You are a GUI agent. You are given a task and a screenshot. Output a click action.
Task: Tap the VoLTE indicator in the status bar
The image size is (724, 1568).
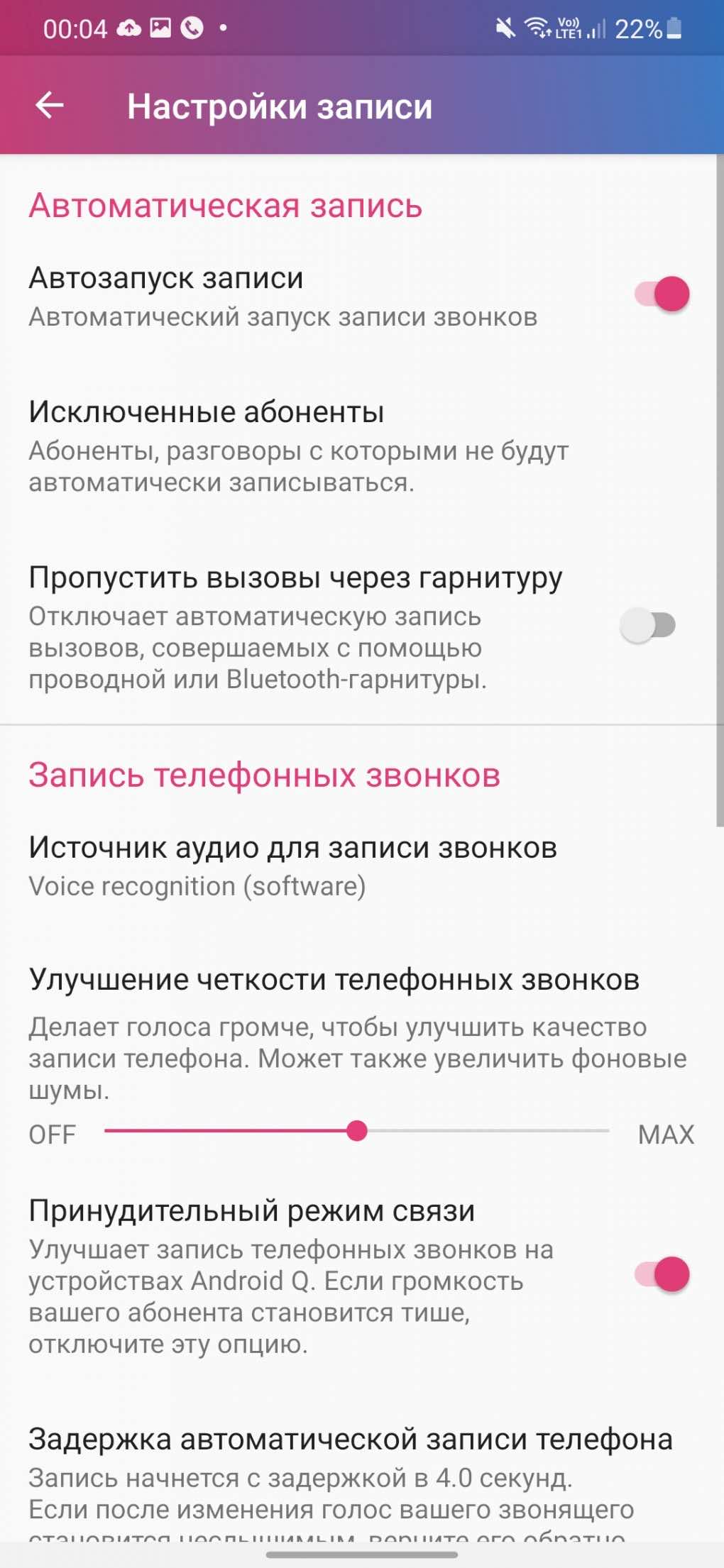click(568, 27)
